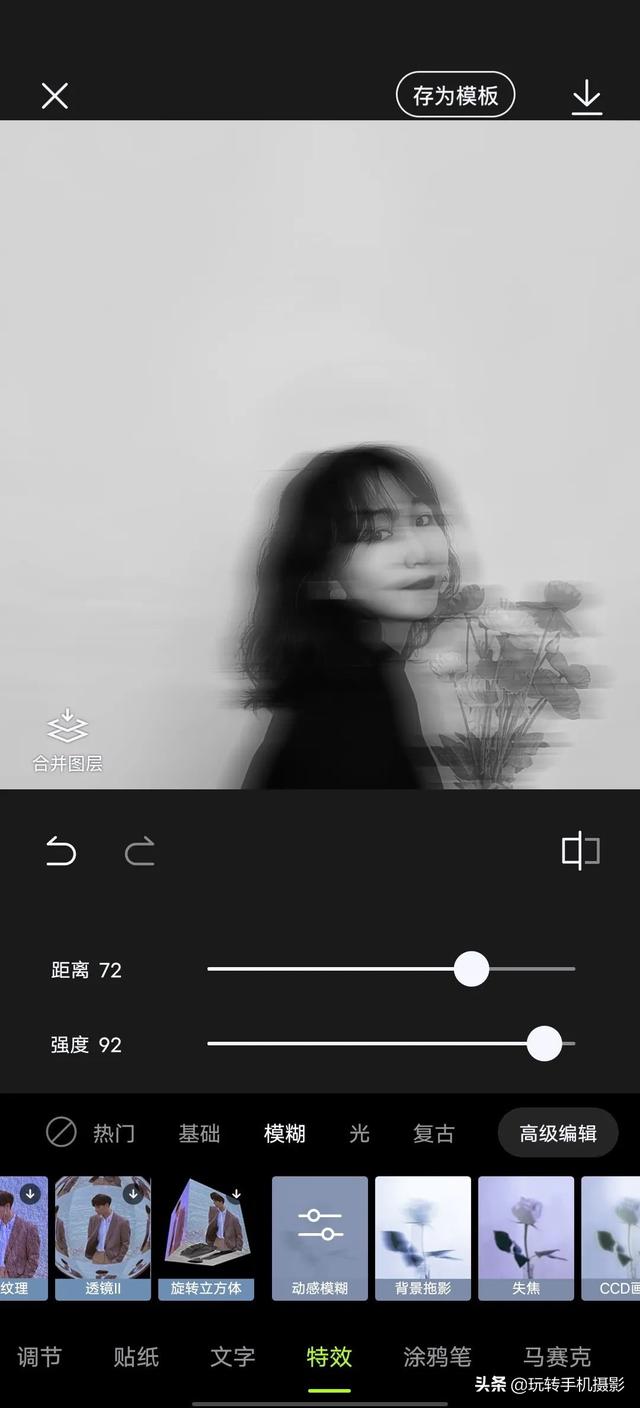Screen dimensions: 640x1408
Task: Choose the 背景拖影 blur effect
Action: tap(423, 1237)
